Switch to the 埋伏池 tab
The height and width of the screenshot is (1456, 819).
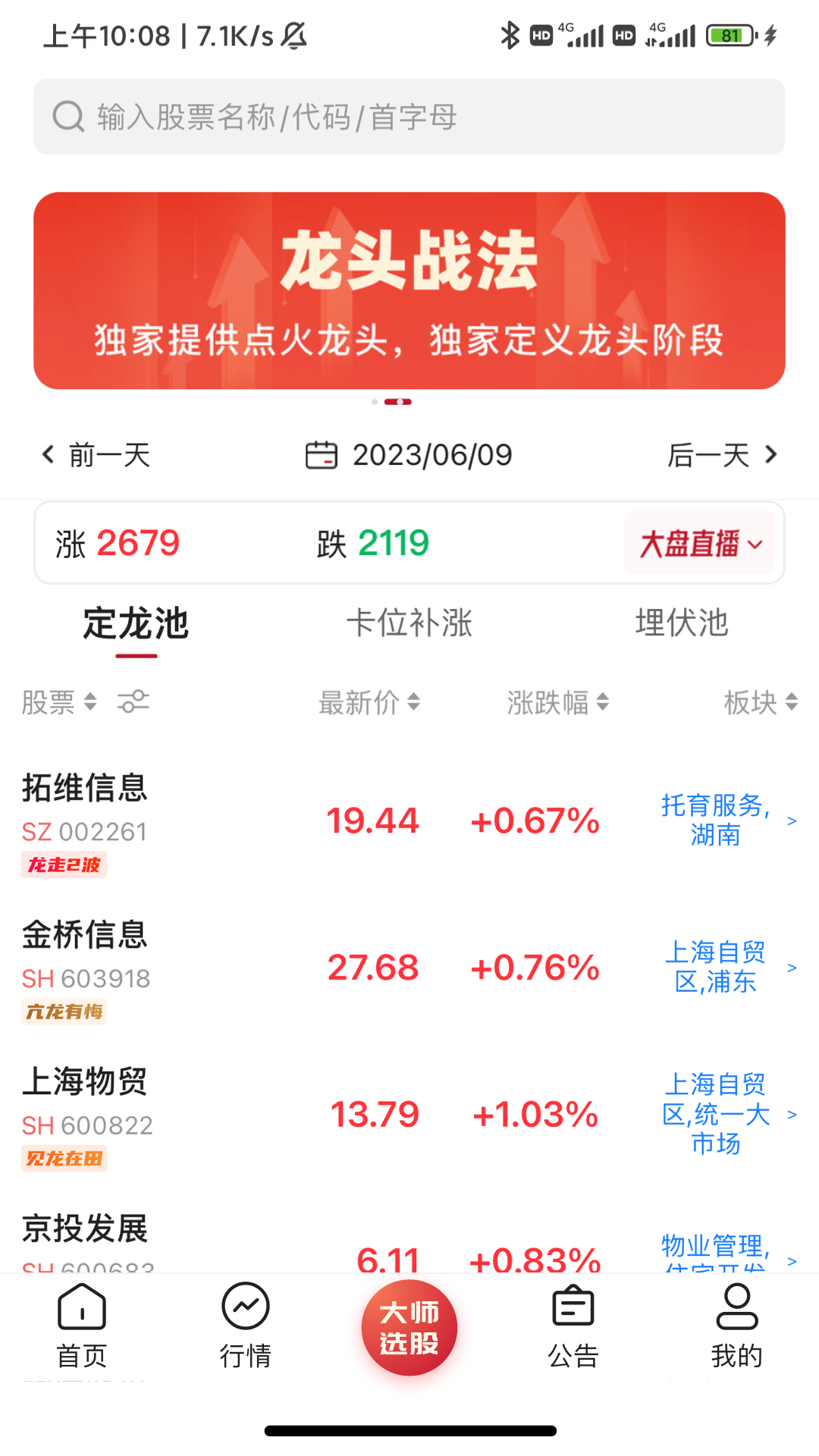681,623
